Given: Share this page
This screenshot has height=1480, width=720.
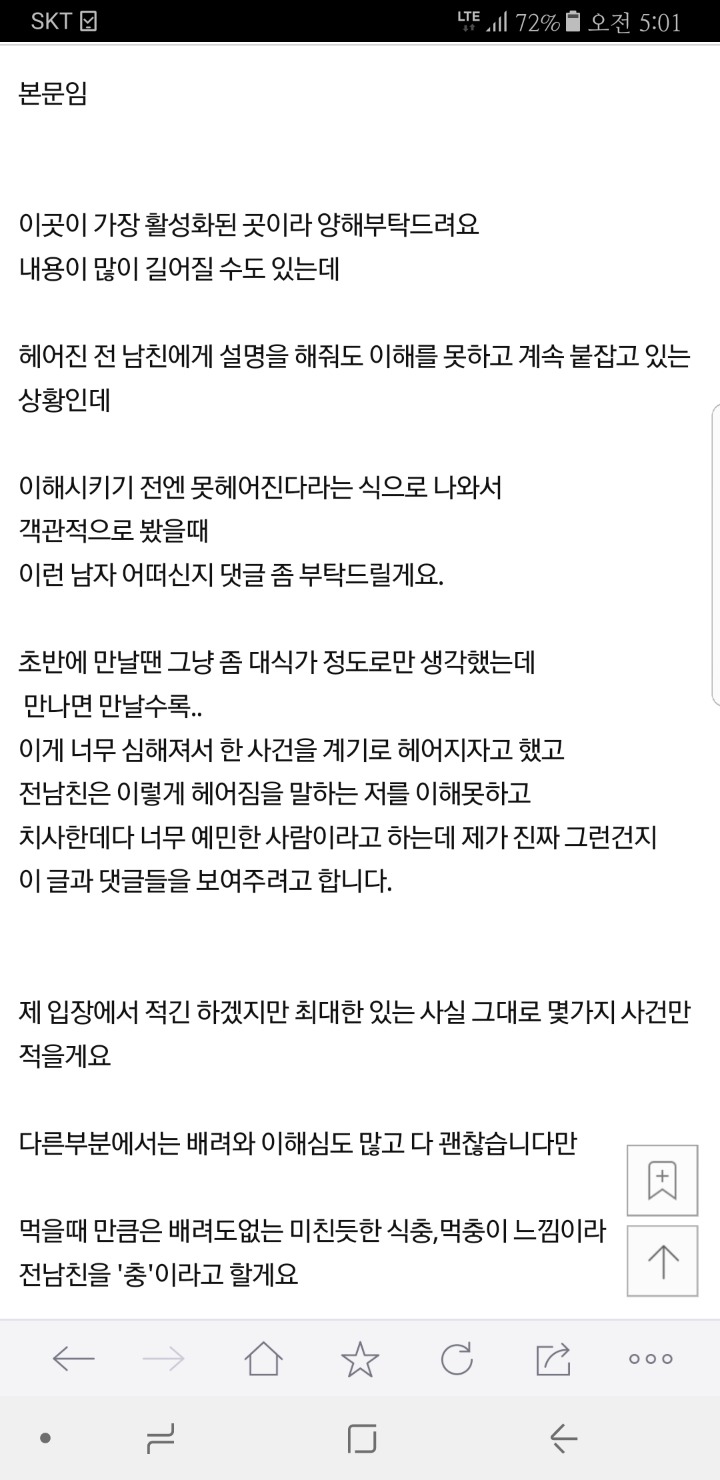Looking at the screenshot, I should 553,1358.
